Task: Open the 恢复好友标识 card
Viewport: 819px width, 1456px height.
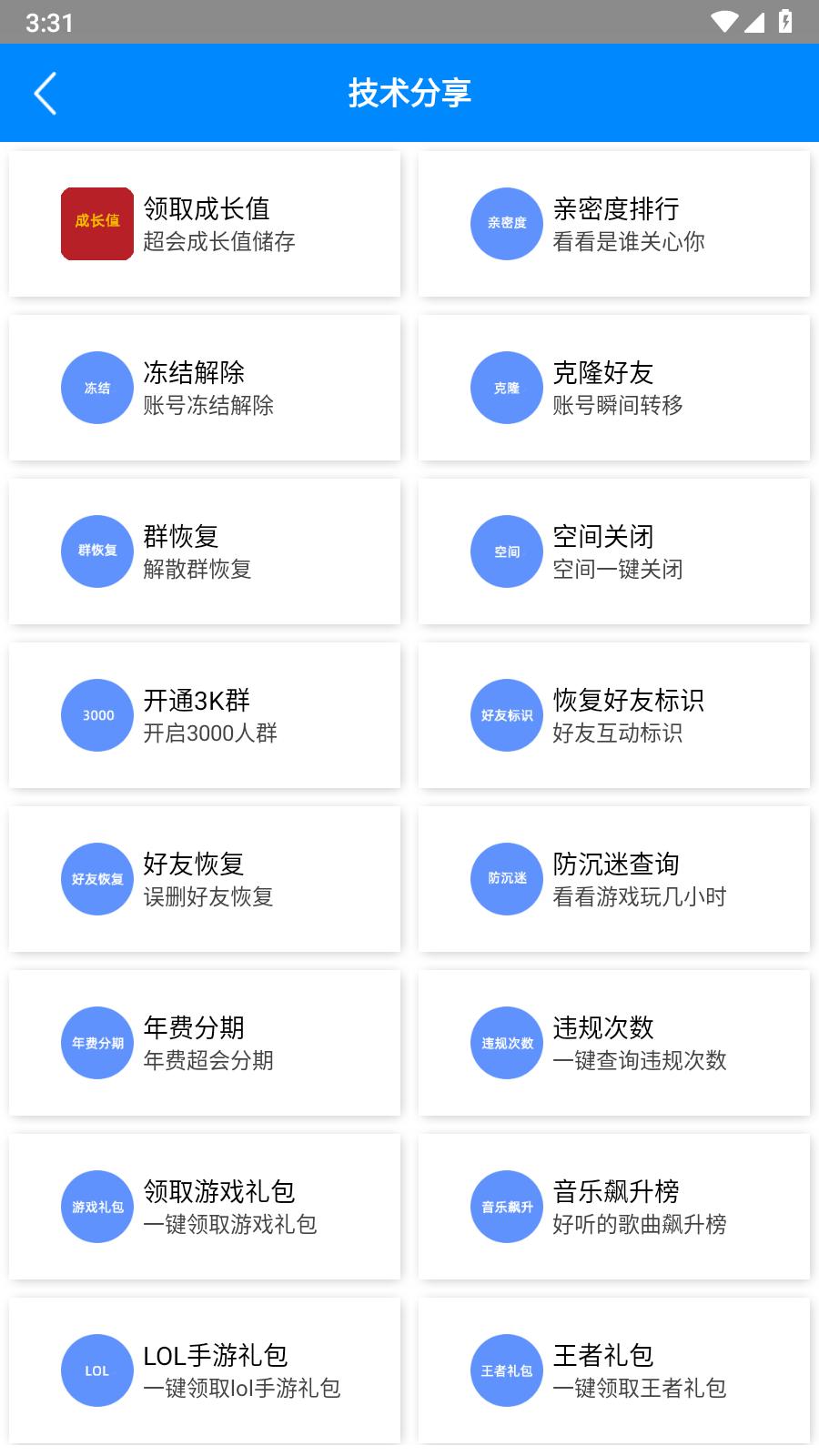Action: [614, 715]
